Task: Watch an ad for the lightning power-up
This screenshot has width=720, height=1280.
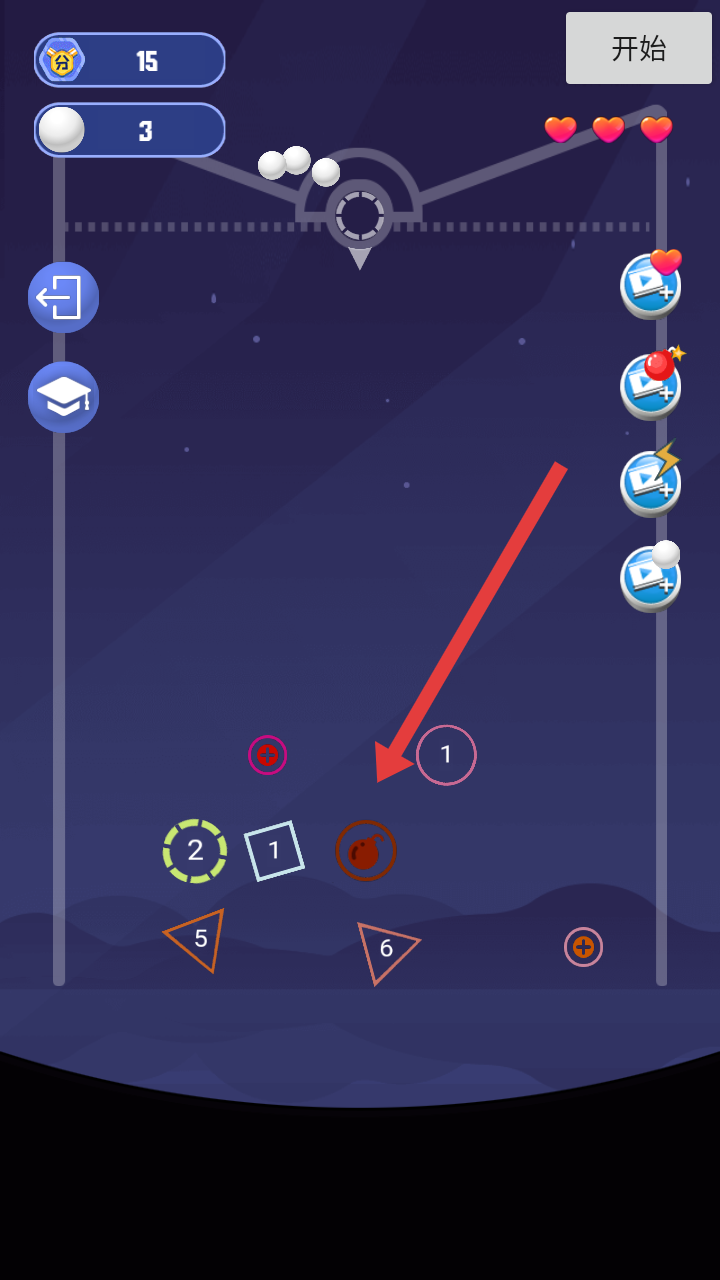Action: 651,481
